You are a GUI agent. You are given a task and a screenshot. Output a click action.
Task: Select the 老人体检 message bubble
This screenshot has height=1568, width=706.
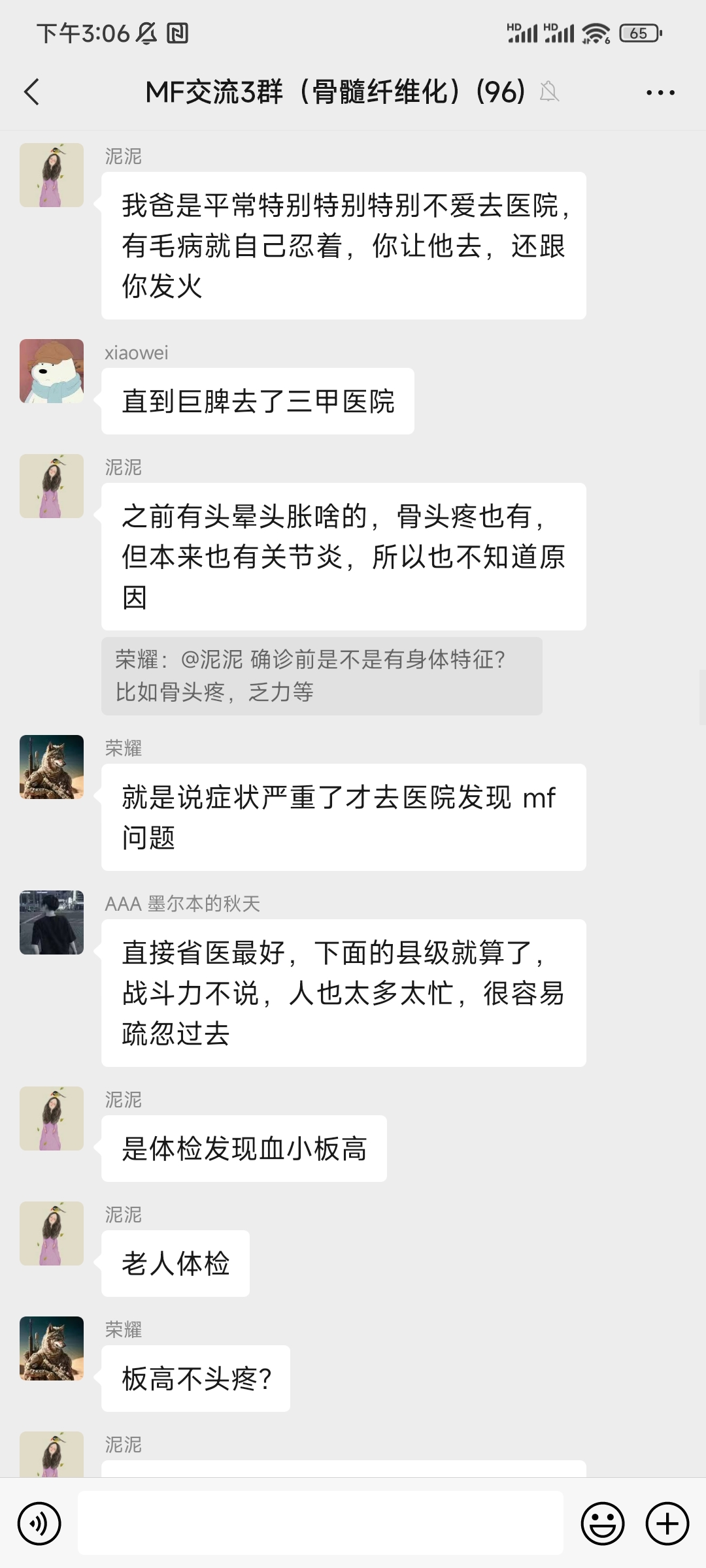point(175,1262)
